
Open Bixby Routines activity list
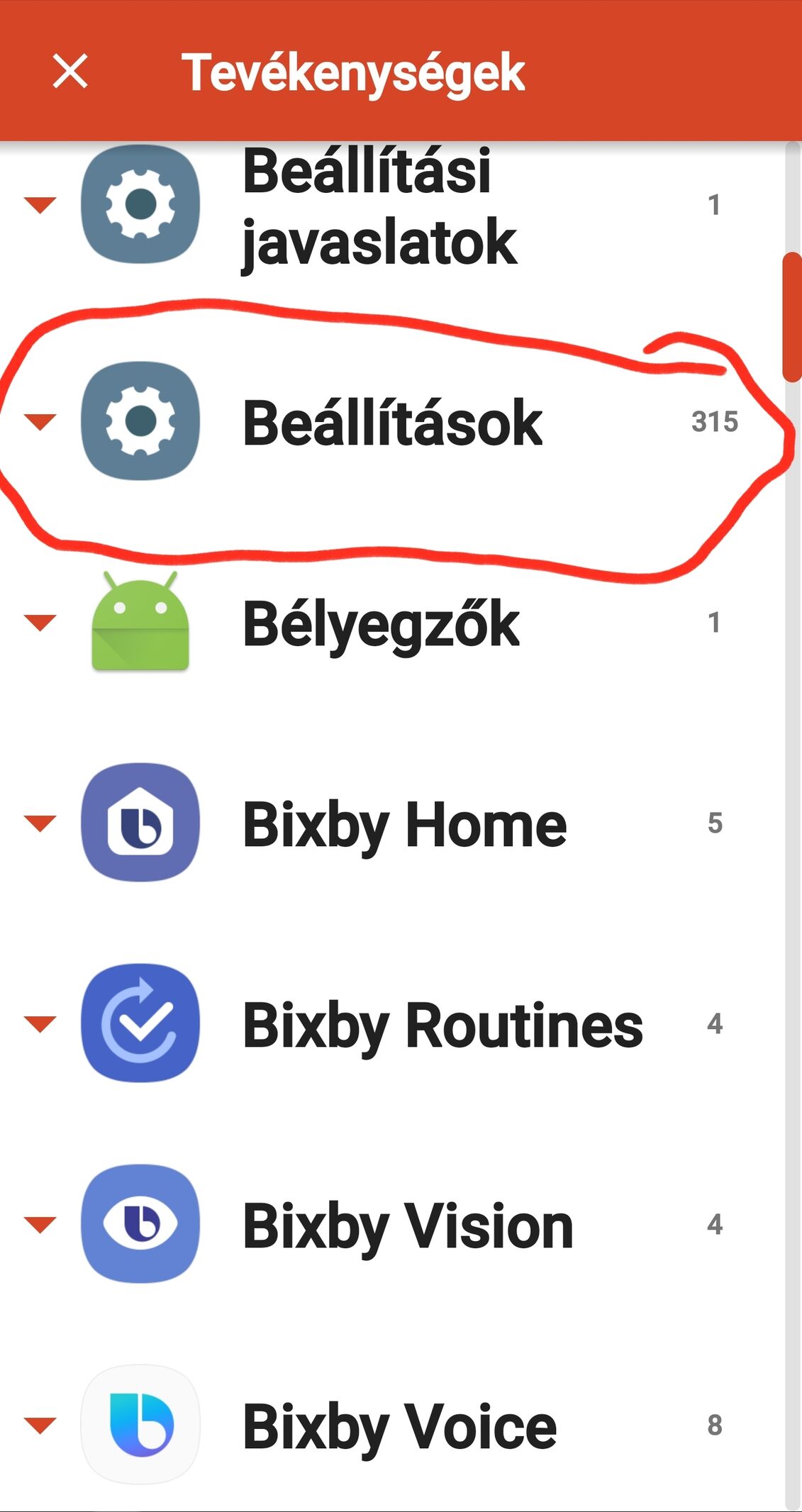pyautogui.click(x=393, y=1024)
